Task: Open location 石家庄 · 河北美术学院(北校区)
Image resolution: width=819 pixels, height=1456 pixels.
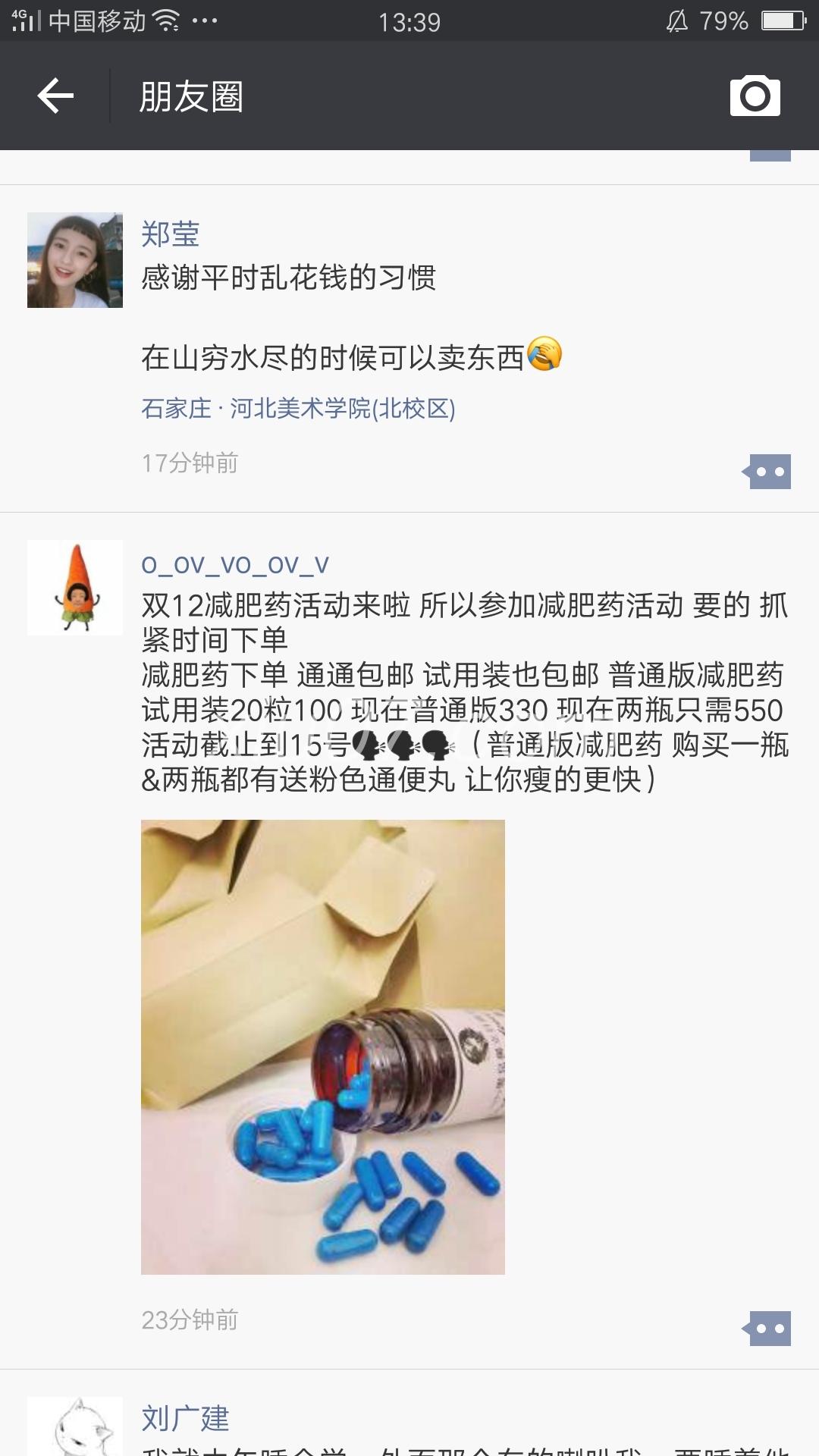Action: click(298, 409)
